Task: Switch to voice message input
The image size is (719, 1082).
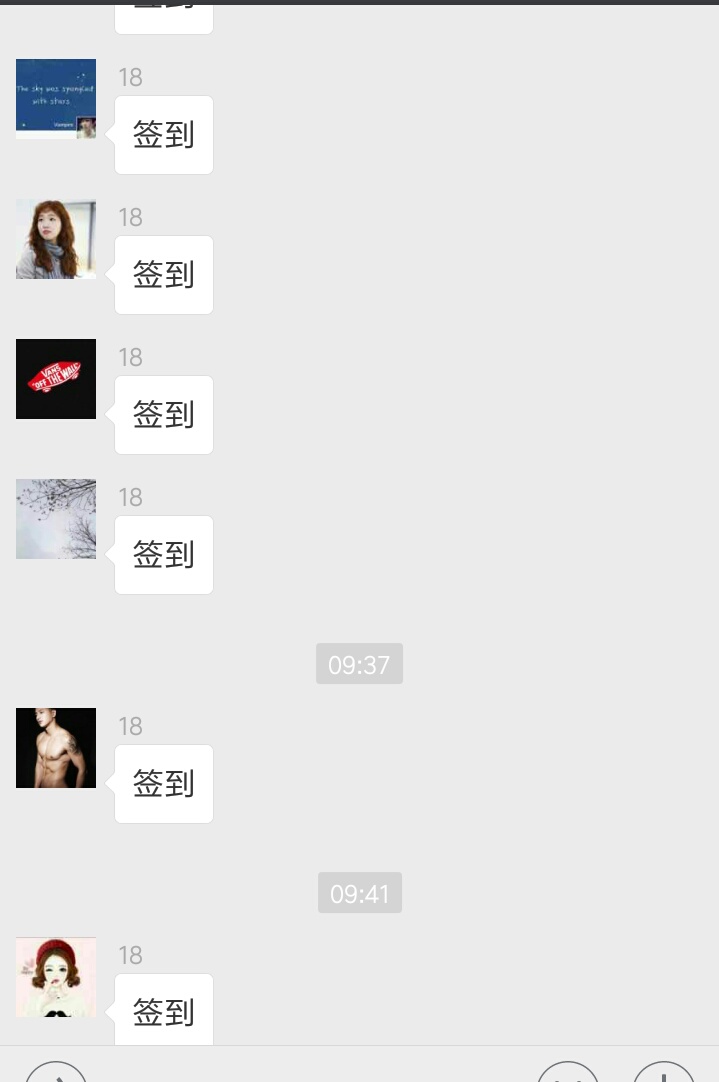Action: 56,1072
